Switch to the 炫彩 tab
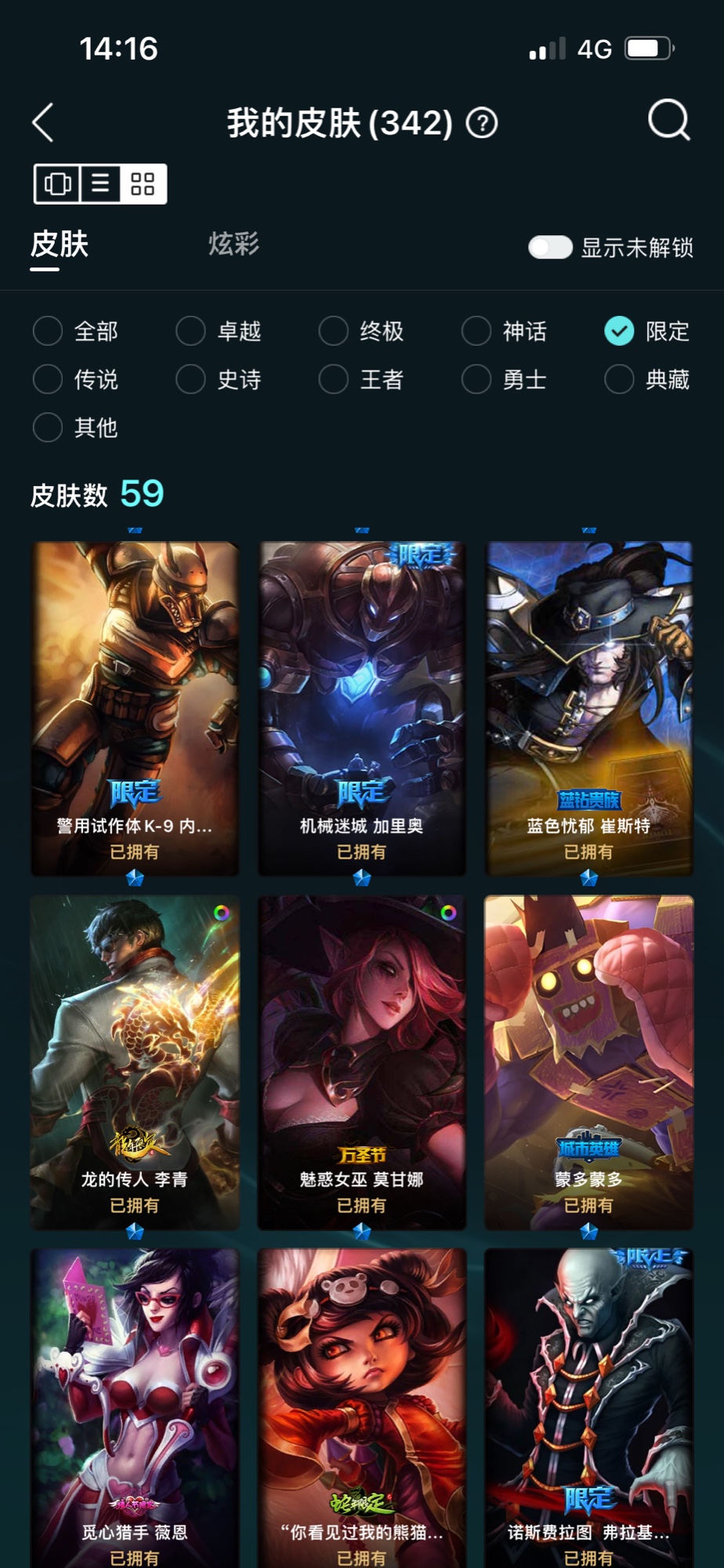The width and height of the screenshot is (724, 1568). pyautogui.click(x=233, y=244)
